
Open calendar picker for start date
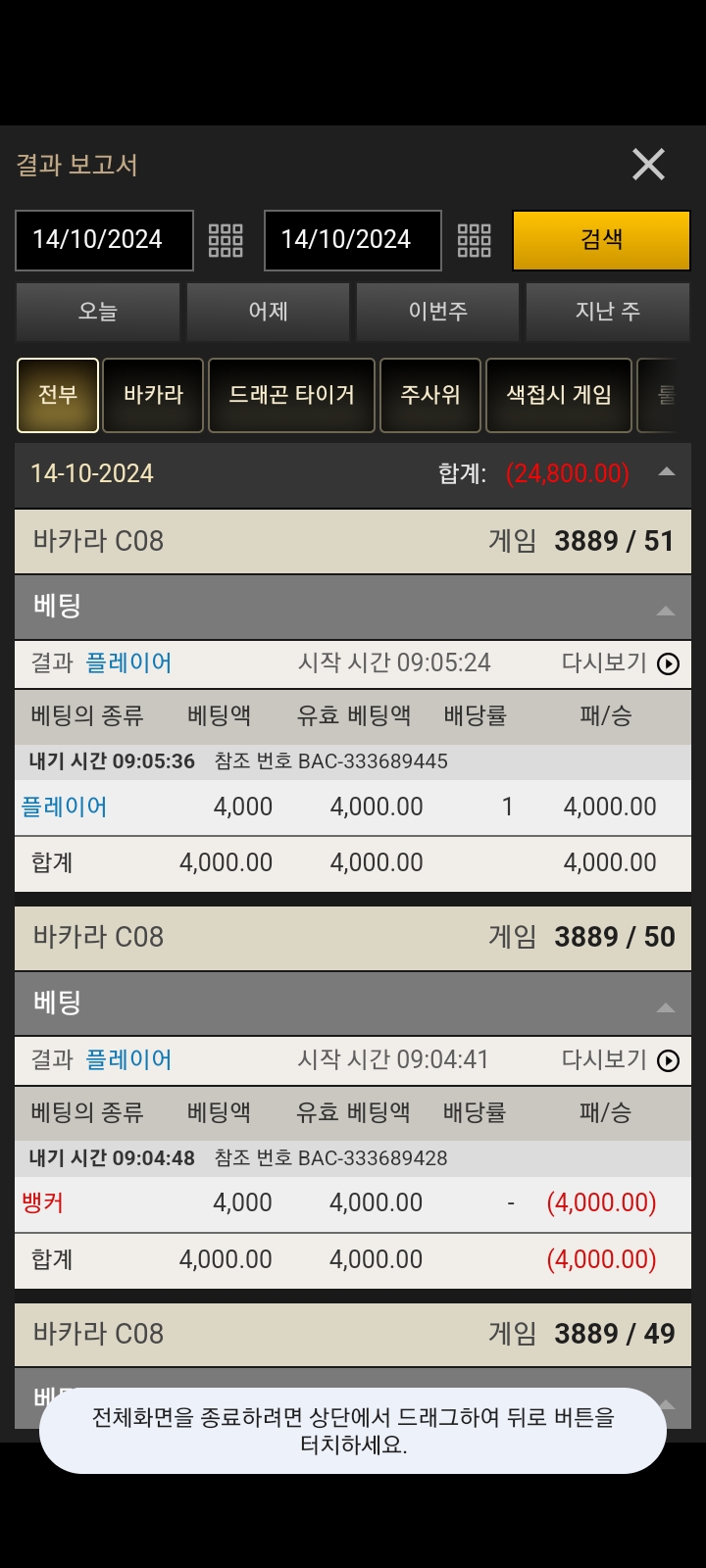tap(226, 240)
